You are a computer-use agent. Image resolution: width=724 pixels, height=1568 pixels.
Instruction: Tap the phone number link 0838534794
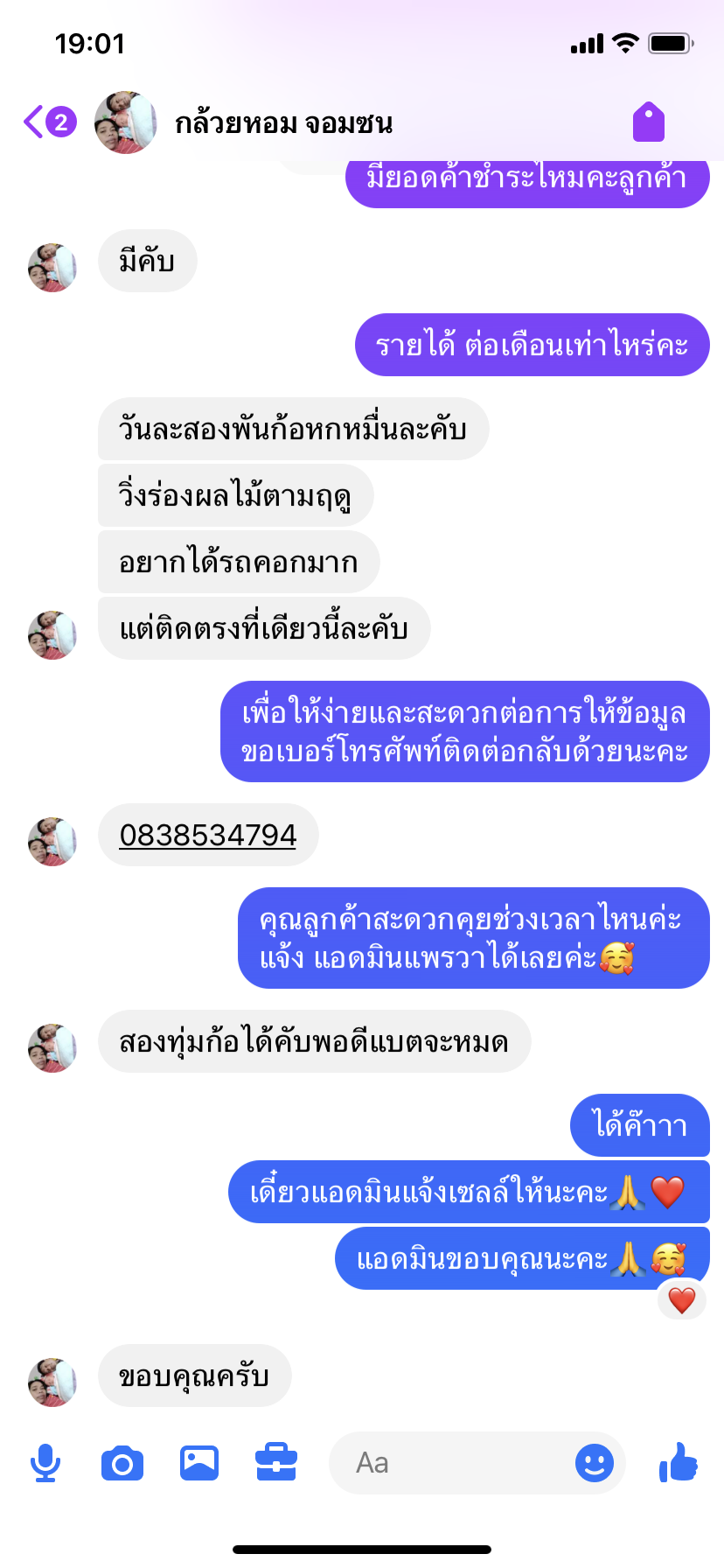pyautogui.click(x=208, y=836)
